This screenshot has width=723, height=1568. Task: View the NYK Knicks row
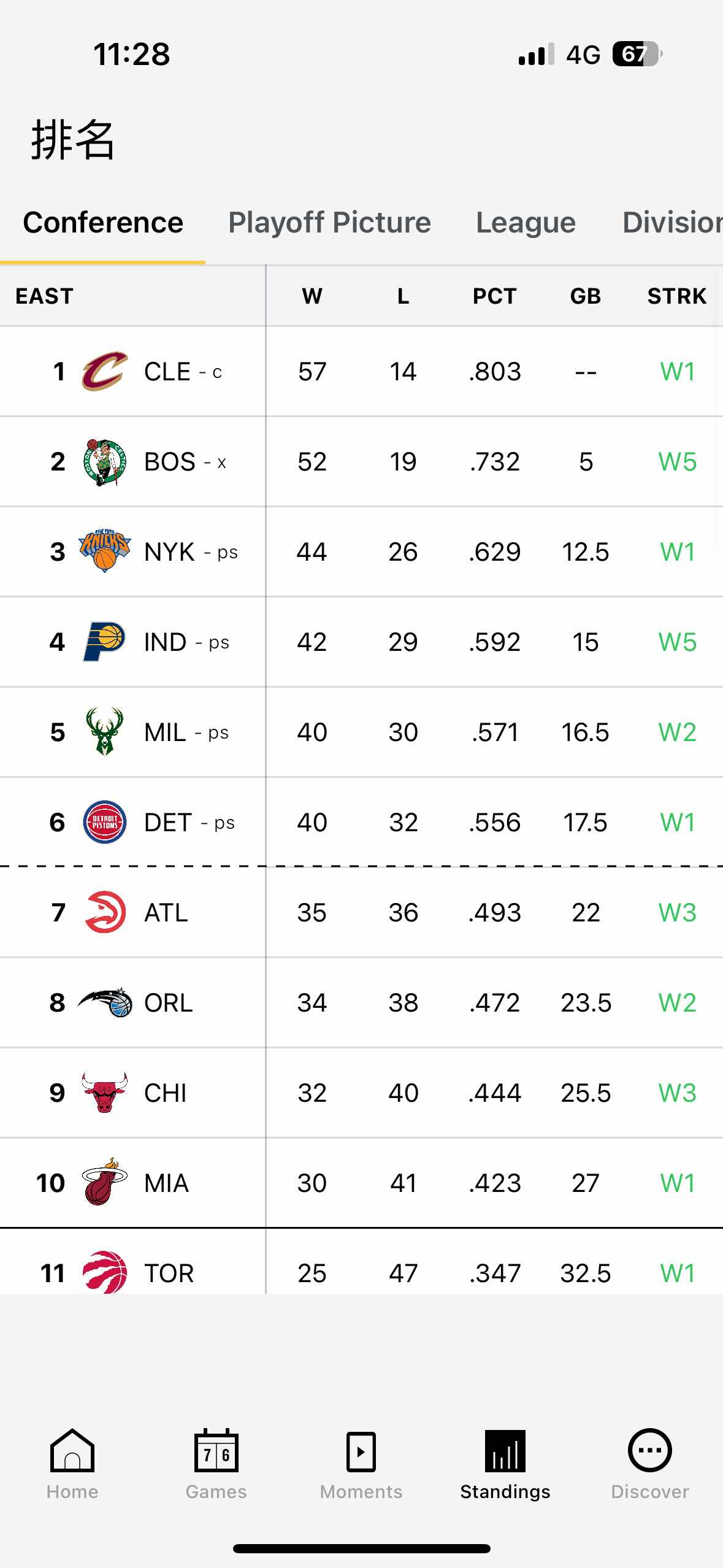(x=361, y=551)
